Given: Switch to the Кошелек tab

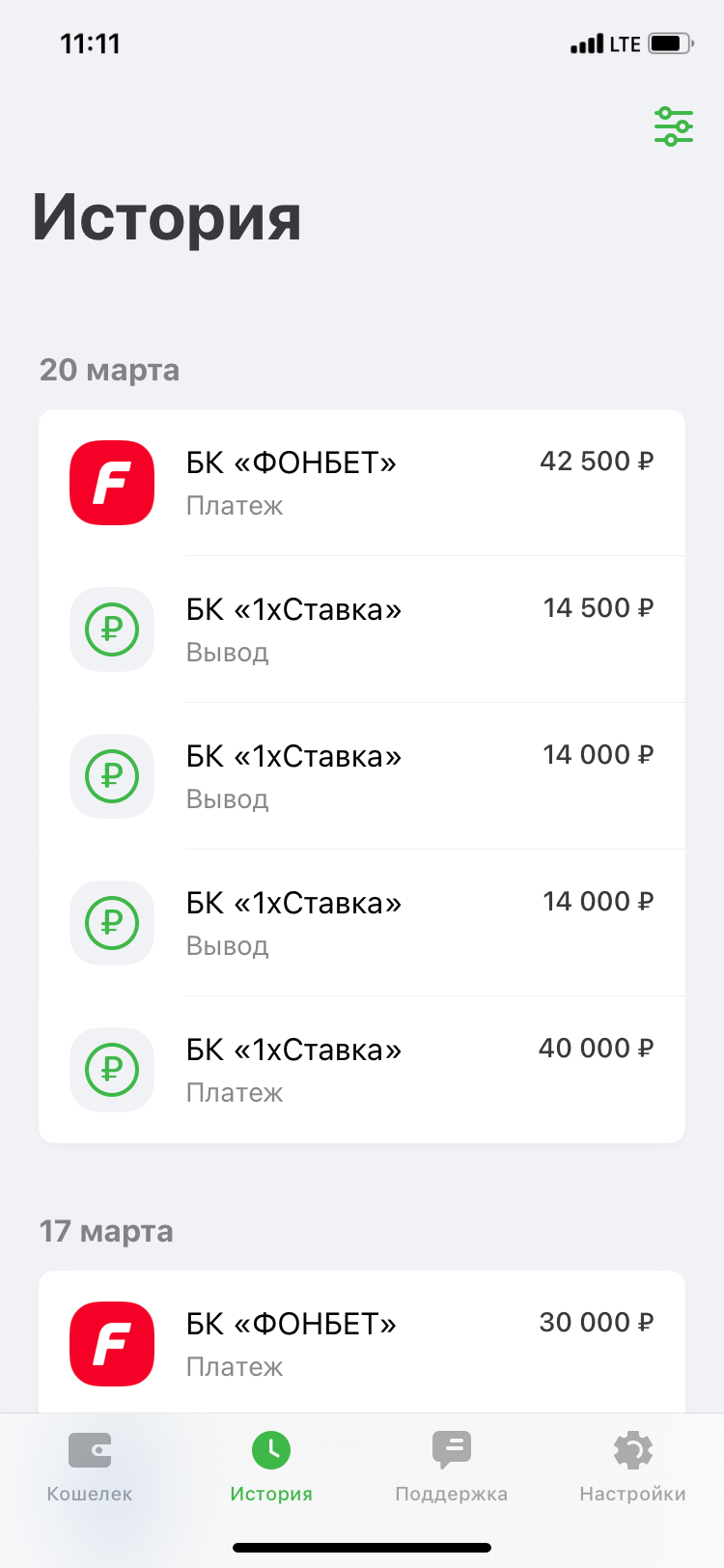Looking at the screenshot, I should [x=90, y=1467].
